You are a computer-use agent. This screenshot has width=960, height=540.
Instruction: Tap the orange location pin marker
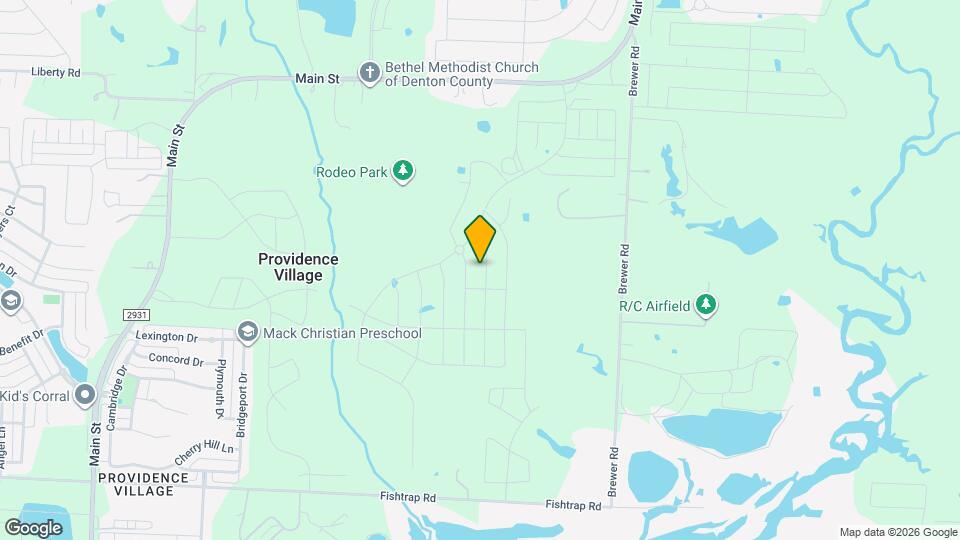(x=481, y=238)
